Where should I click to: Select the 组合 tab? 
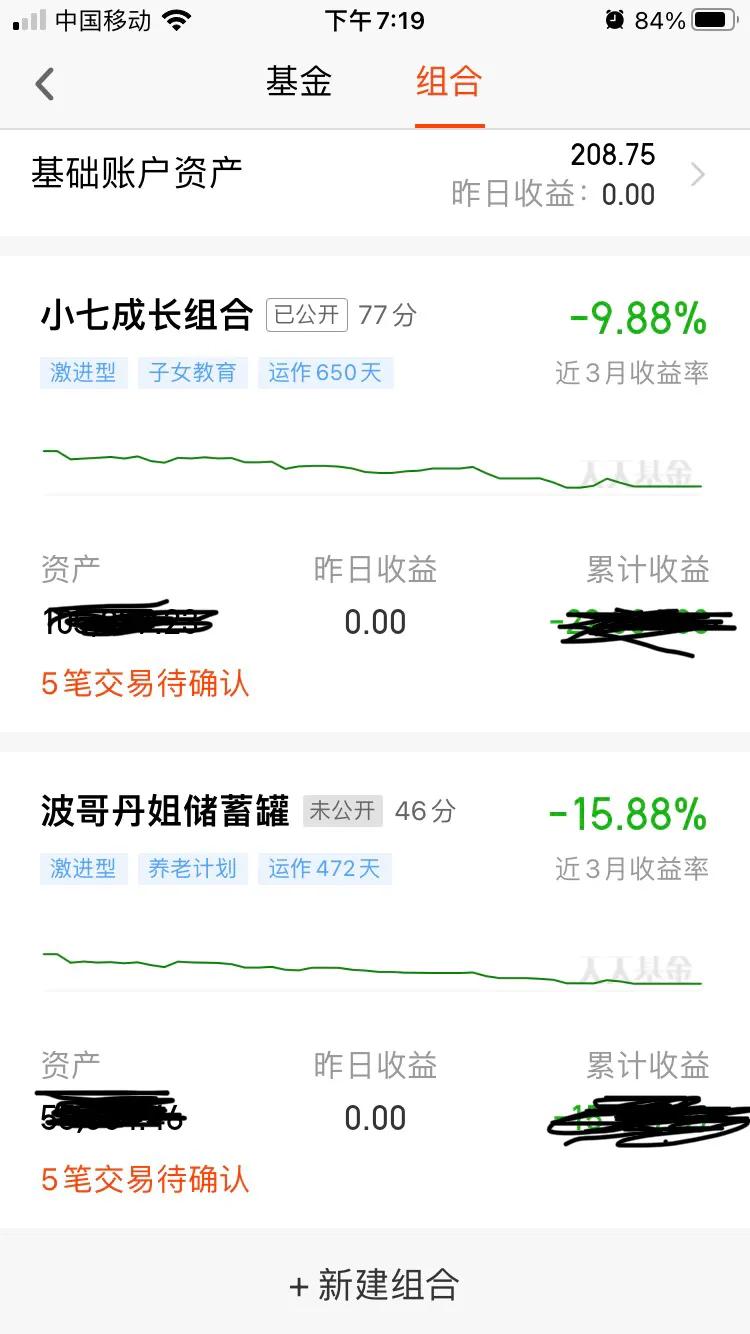[x=449, y=84]
